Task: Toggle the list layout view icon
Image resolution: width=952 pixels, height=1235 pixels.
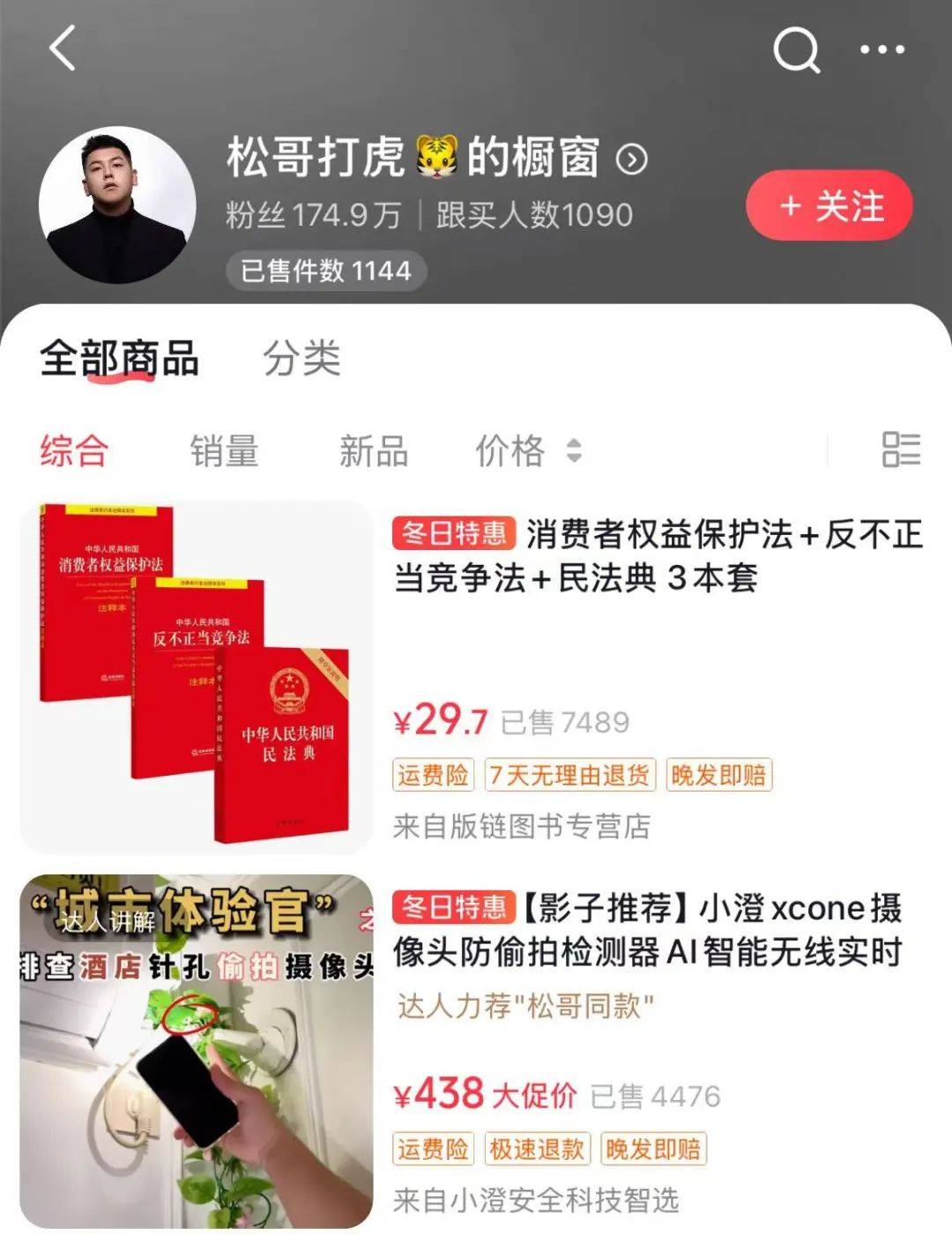Action: pyautogui.click(x=901, y=449)
